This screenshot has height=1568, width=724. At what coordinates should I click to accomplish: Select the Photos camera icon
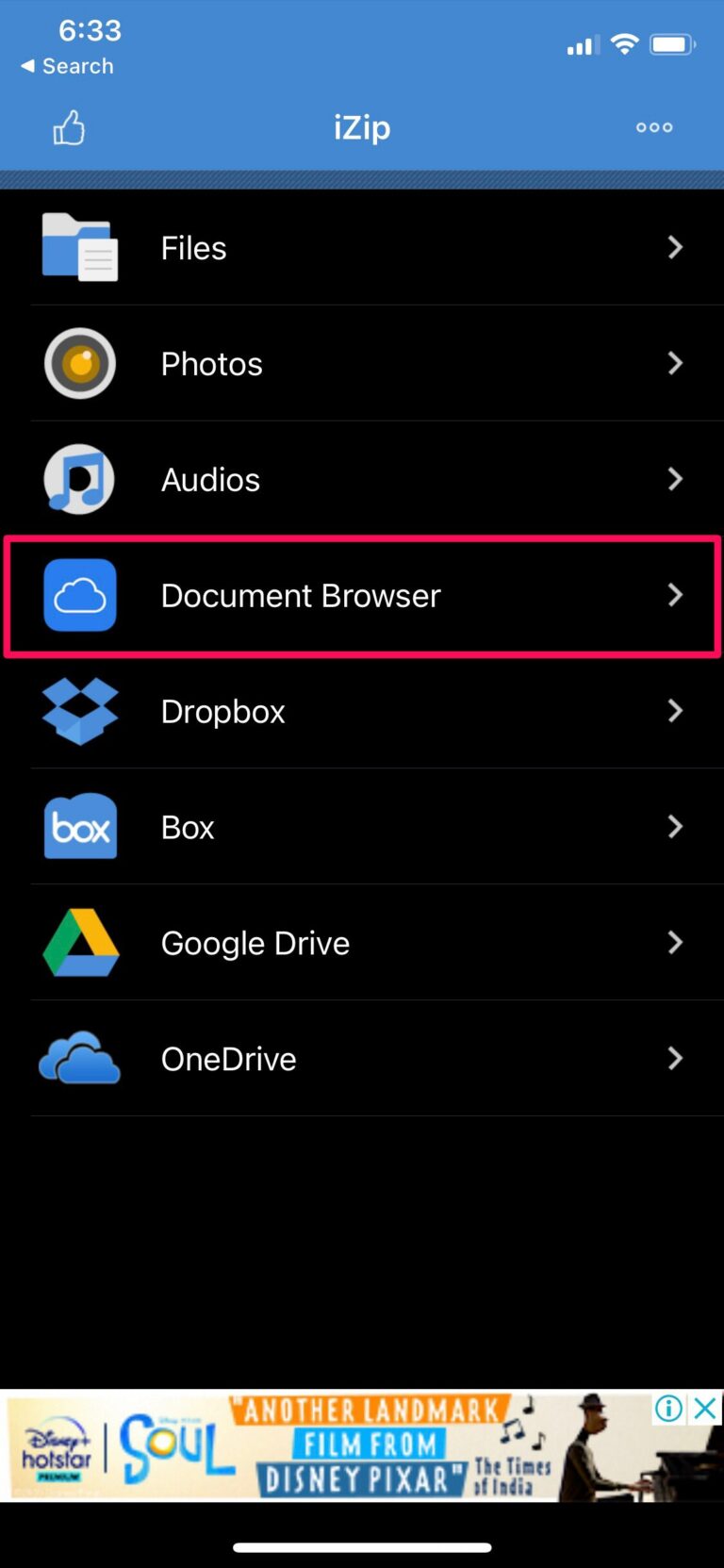point(80,363)
